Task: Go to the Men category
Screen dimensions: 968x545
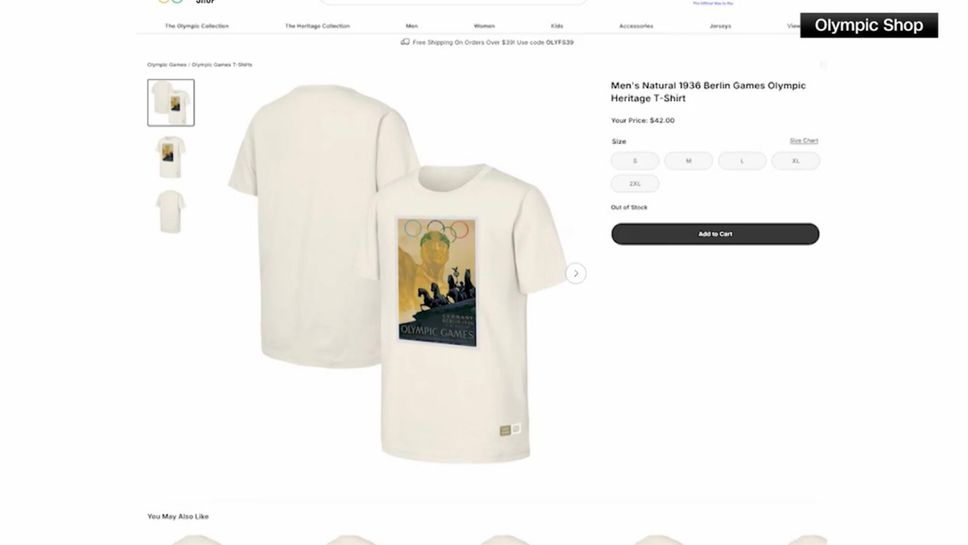Action: coord(412,26)
